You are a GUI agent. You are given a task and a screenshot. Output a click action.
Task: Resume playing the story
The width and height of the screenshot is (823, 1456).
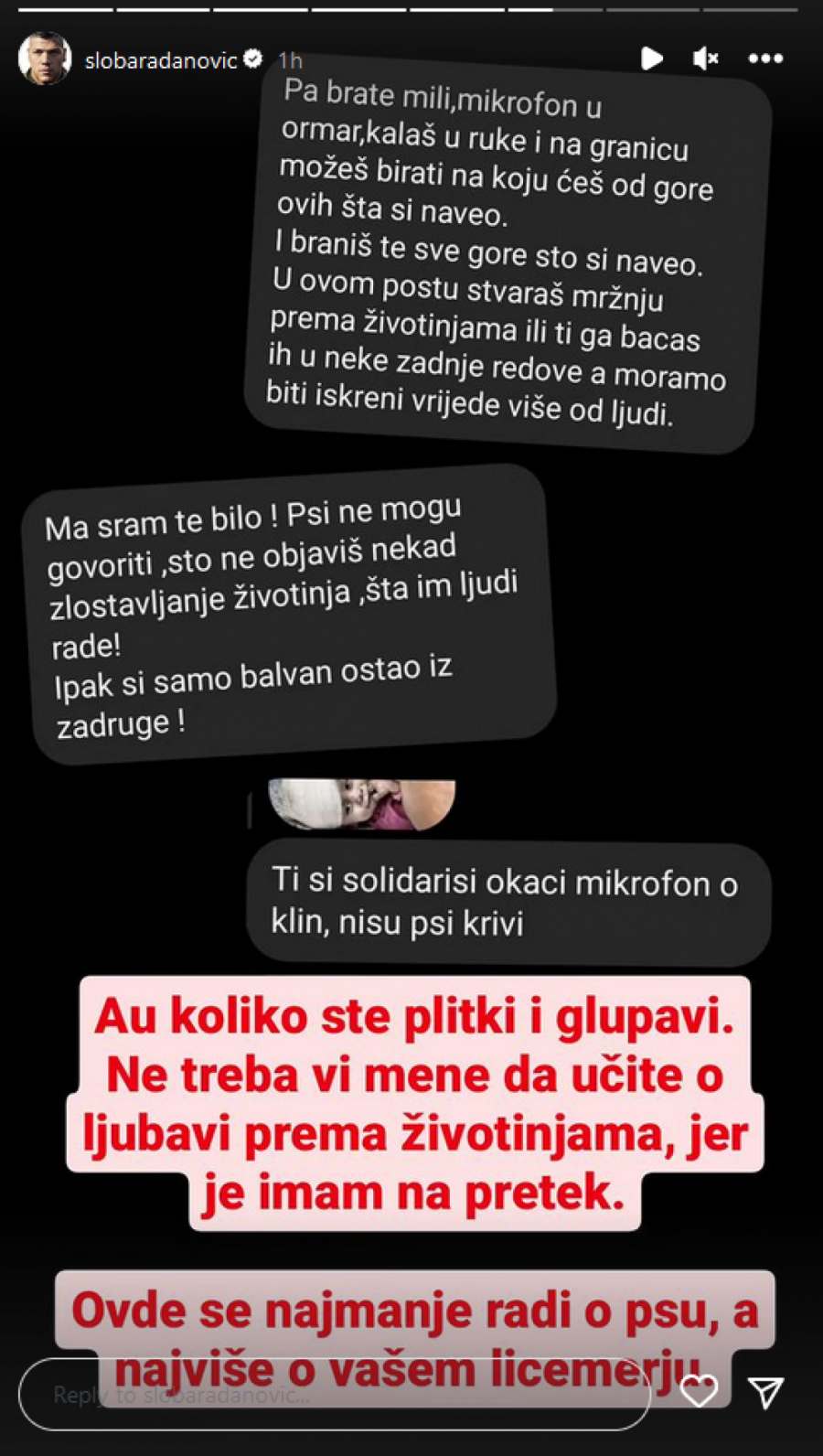(652, 59)
